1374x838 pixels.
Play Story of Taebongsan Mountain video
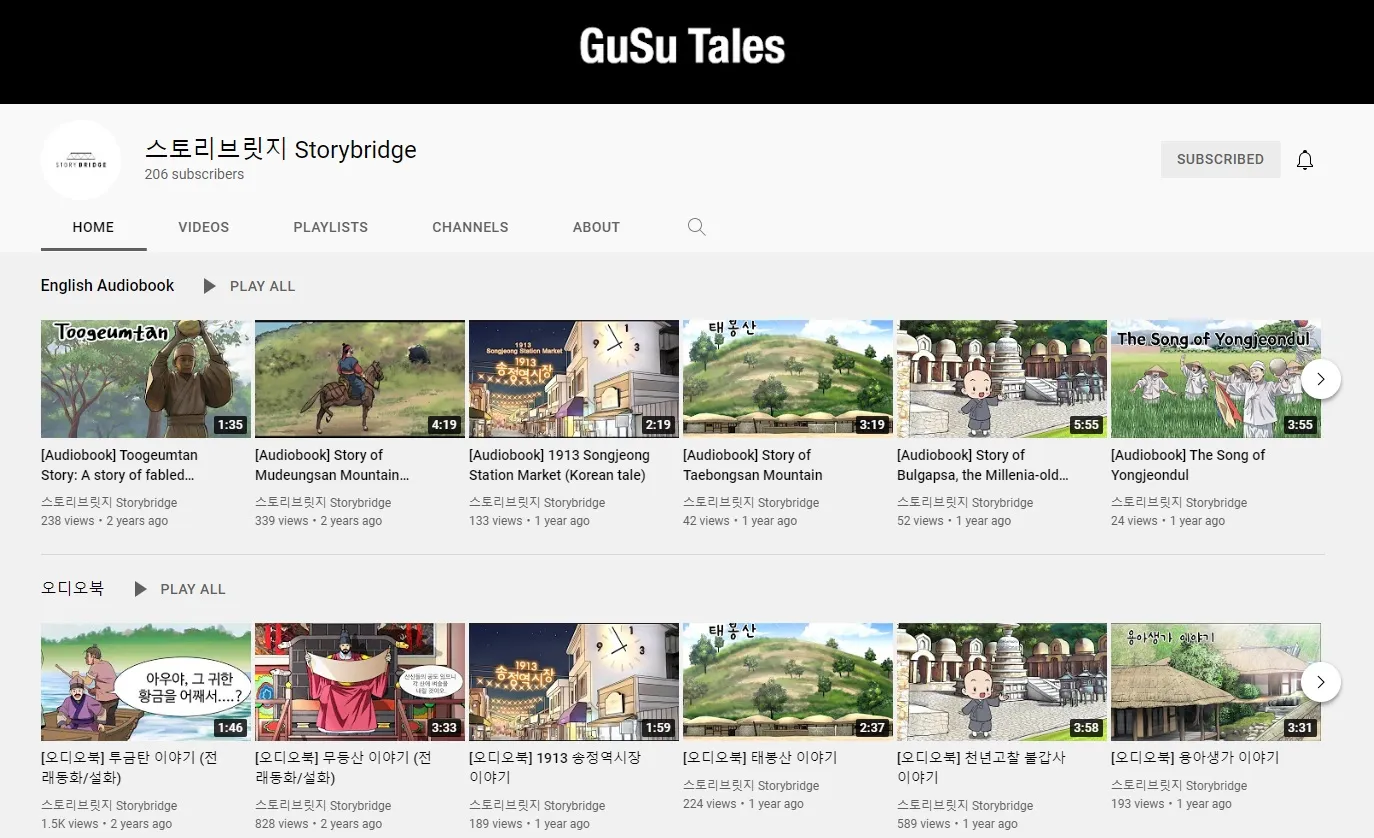tap(788, 379)
